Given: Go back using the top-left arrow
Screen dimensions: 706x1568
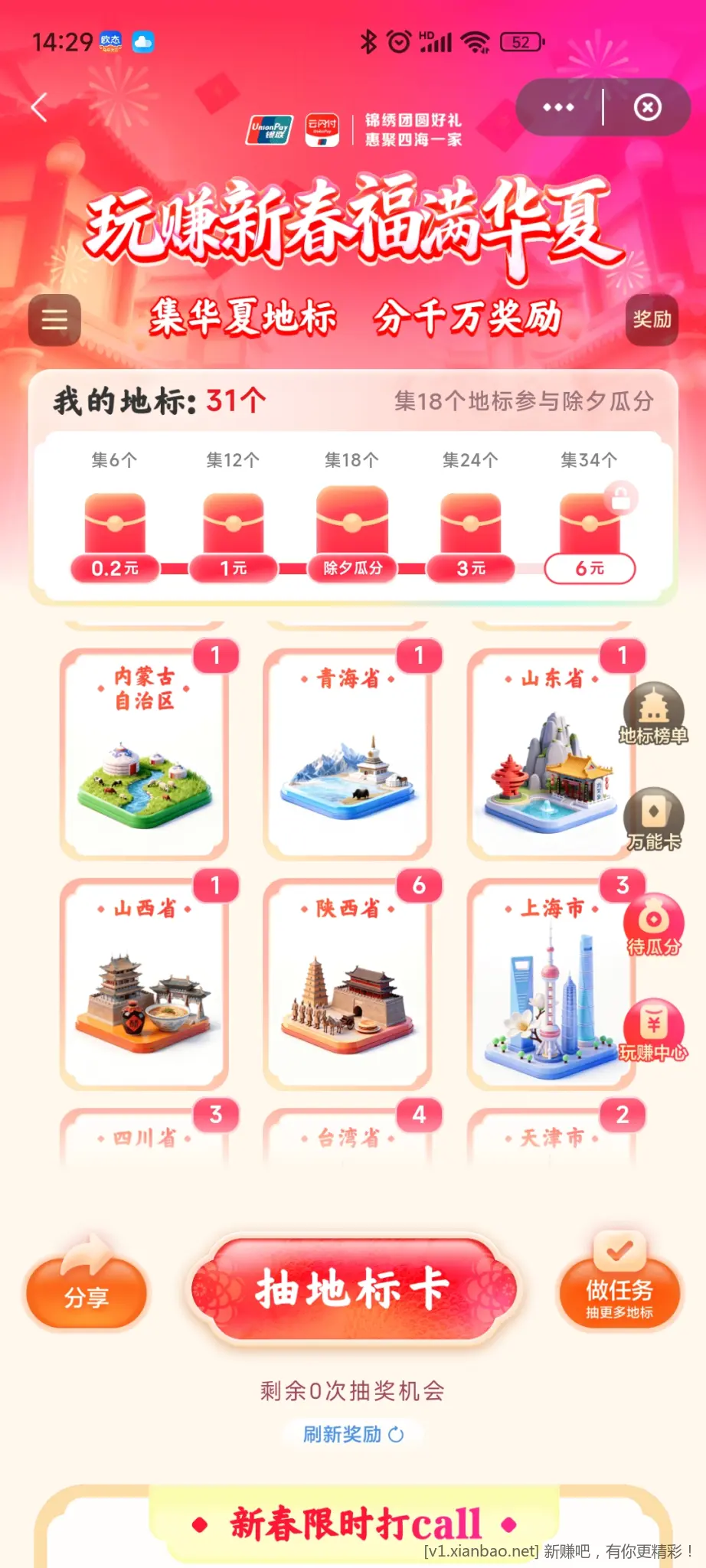Looking at the screenshot, I should click(40, 107).
